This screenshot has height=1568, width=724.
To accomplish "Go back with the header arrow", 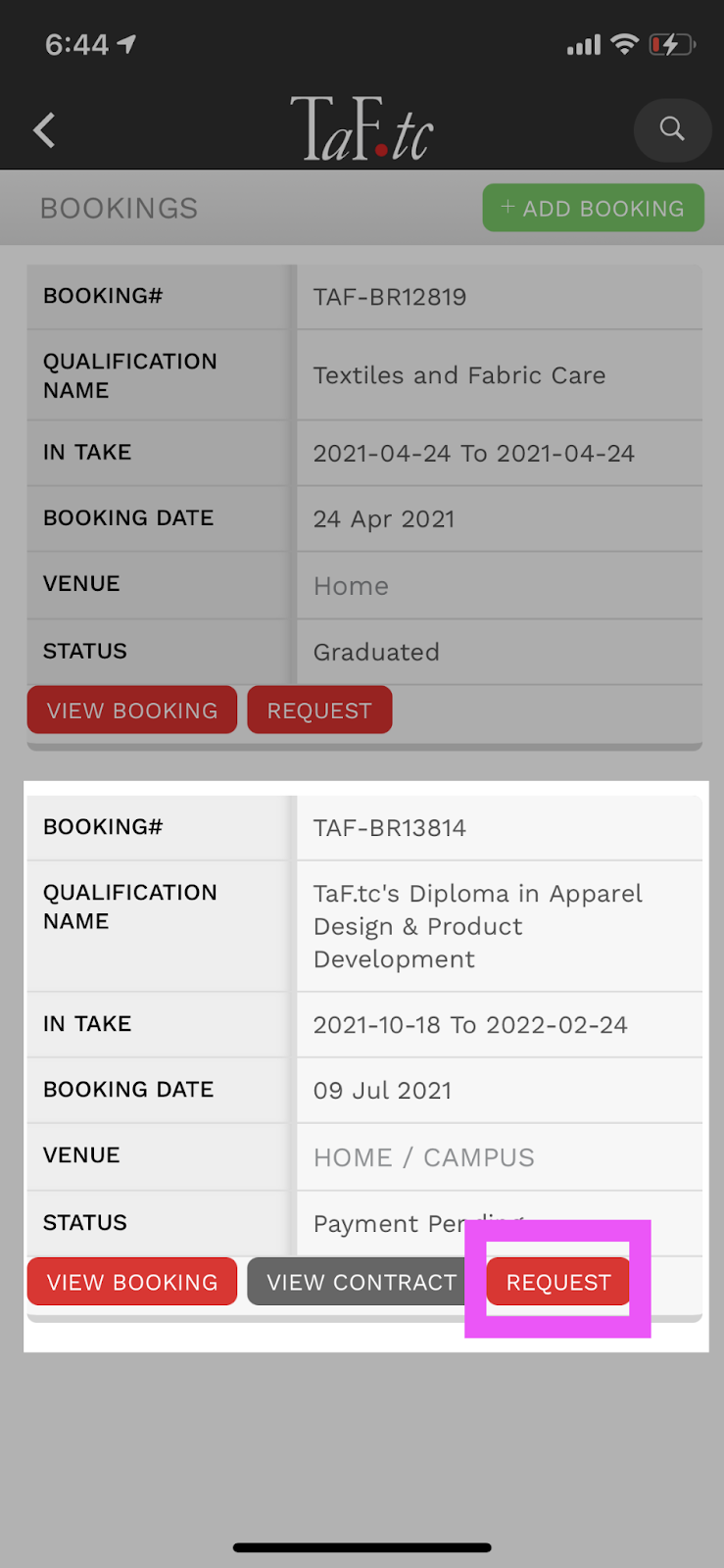I will [x=44, y=130].
